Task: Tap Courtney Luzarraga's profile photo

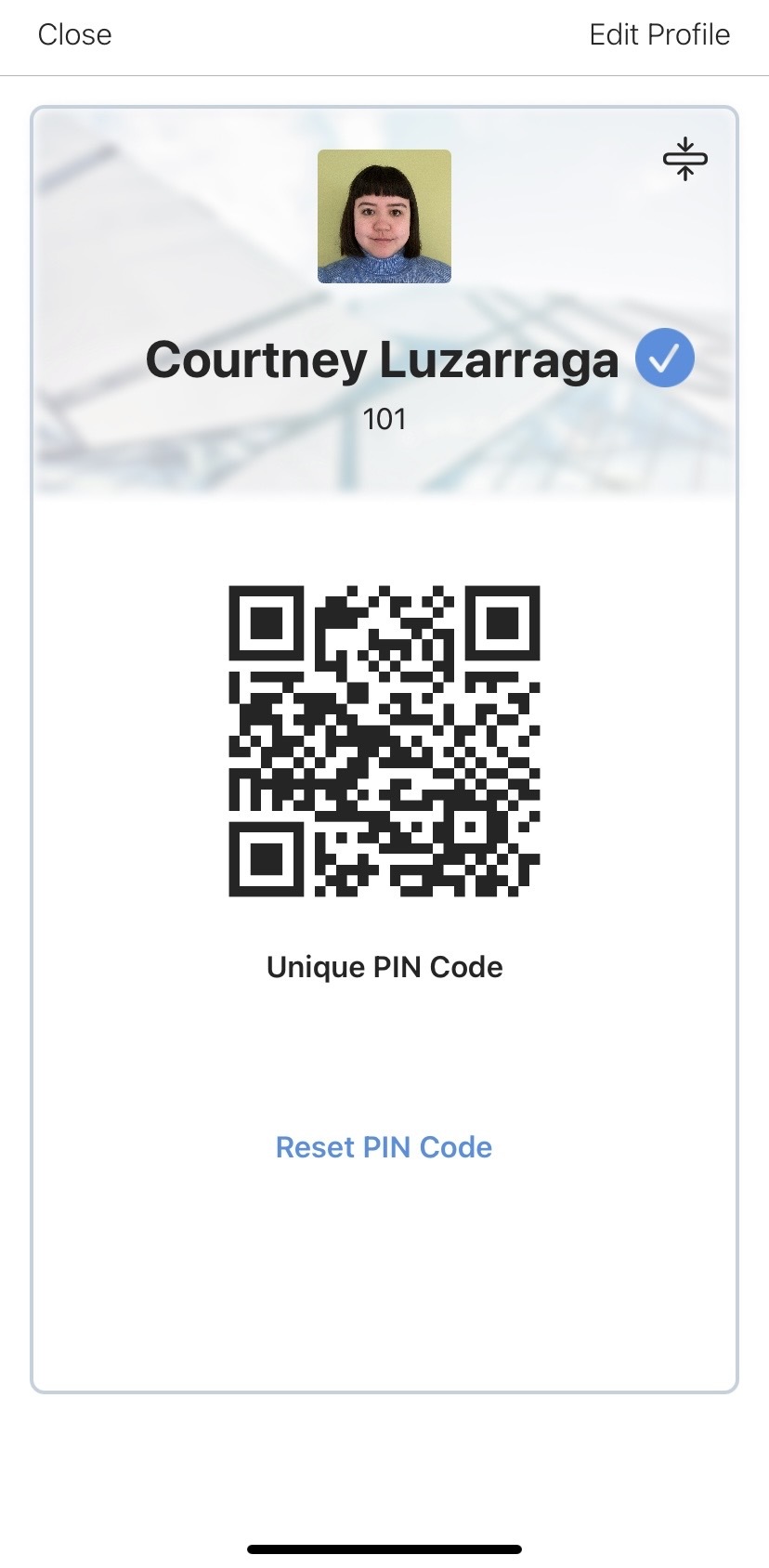Action: click(x=384, y=216)
